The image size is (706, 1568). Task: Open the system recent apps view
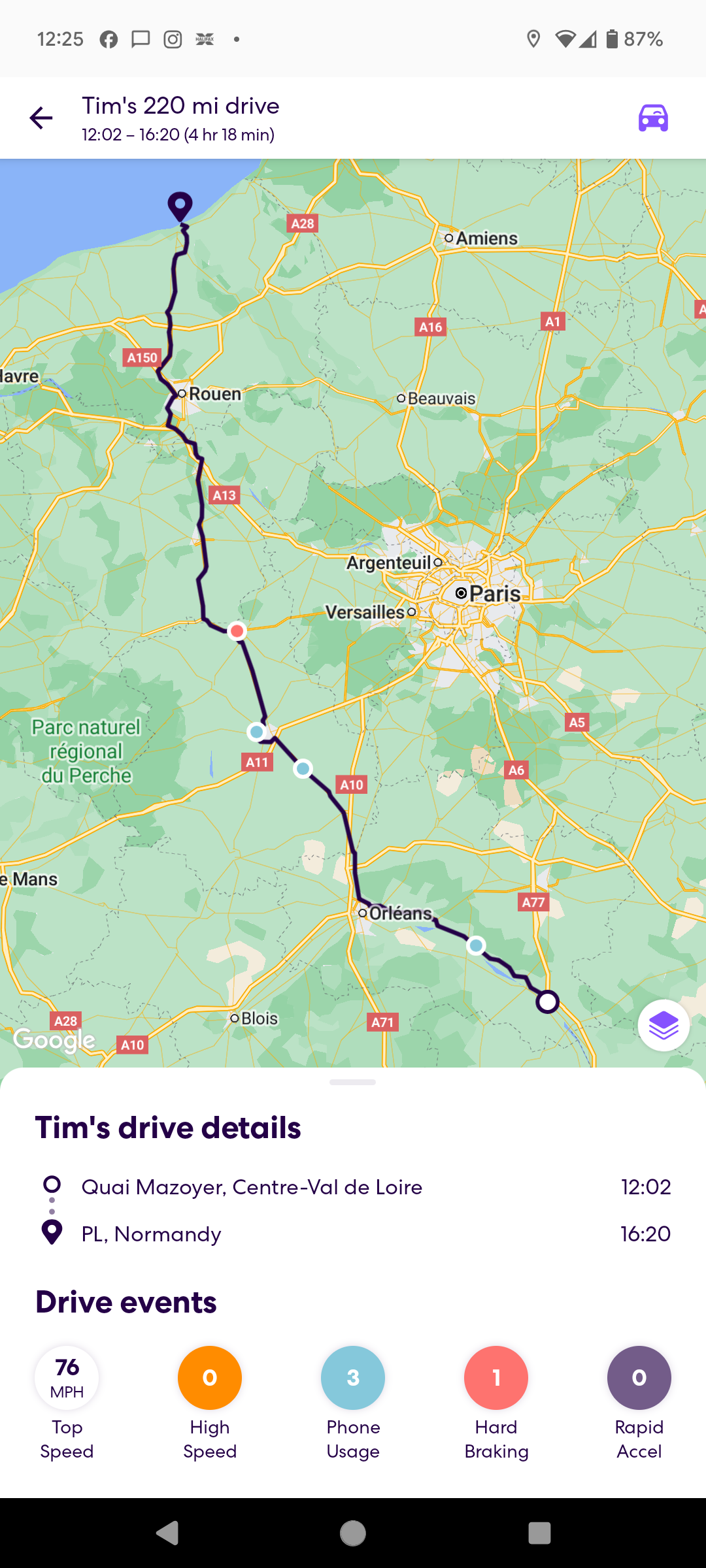pos(539,1533)
